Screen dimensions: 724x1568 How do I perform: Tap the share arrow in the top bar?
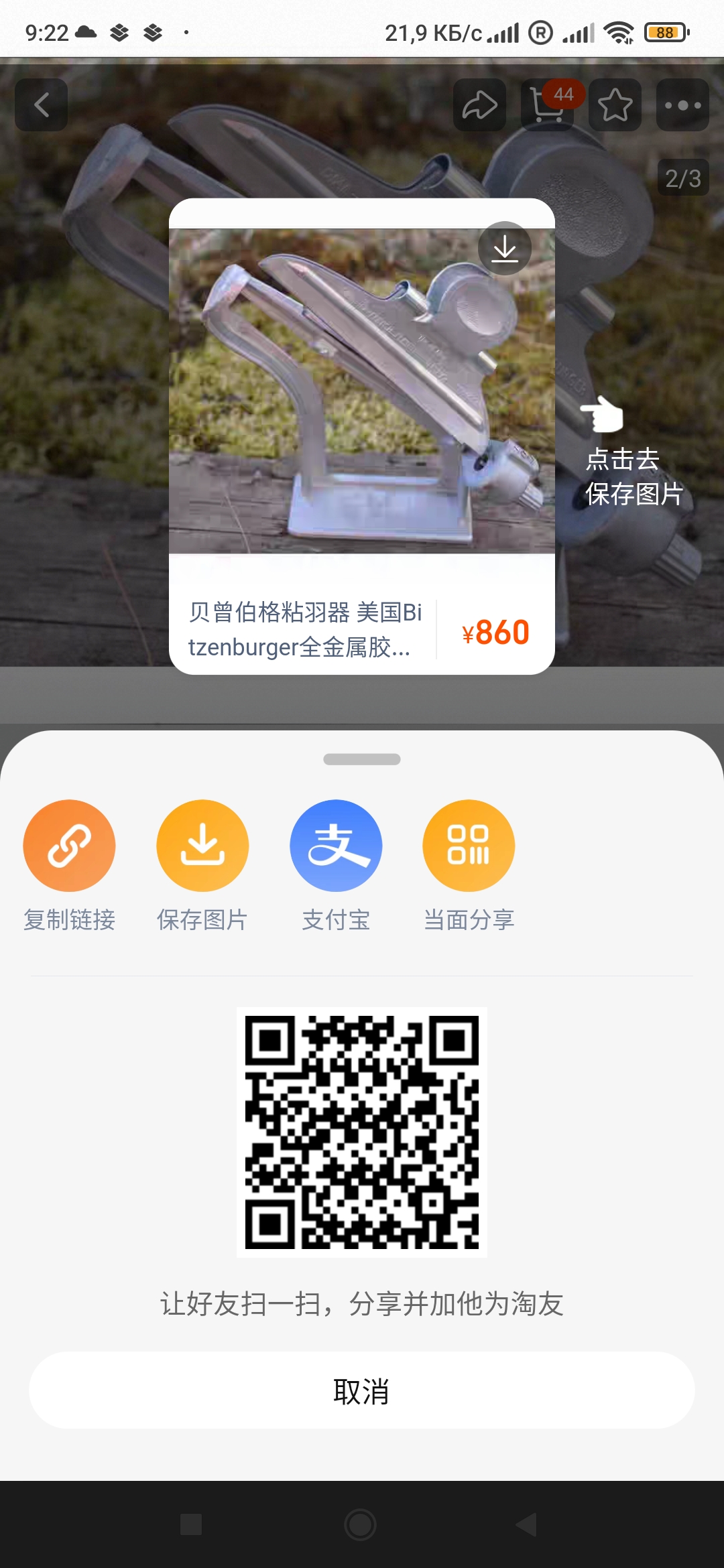[x=480, y=105]
